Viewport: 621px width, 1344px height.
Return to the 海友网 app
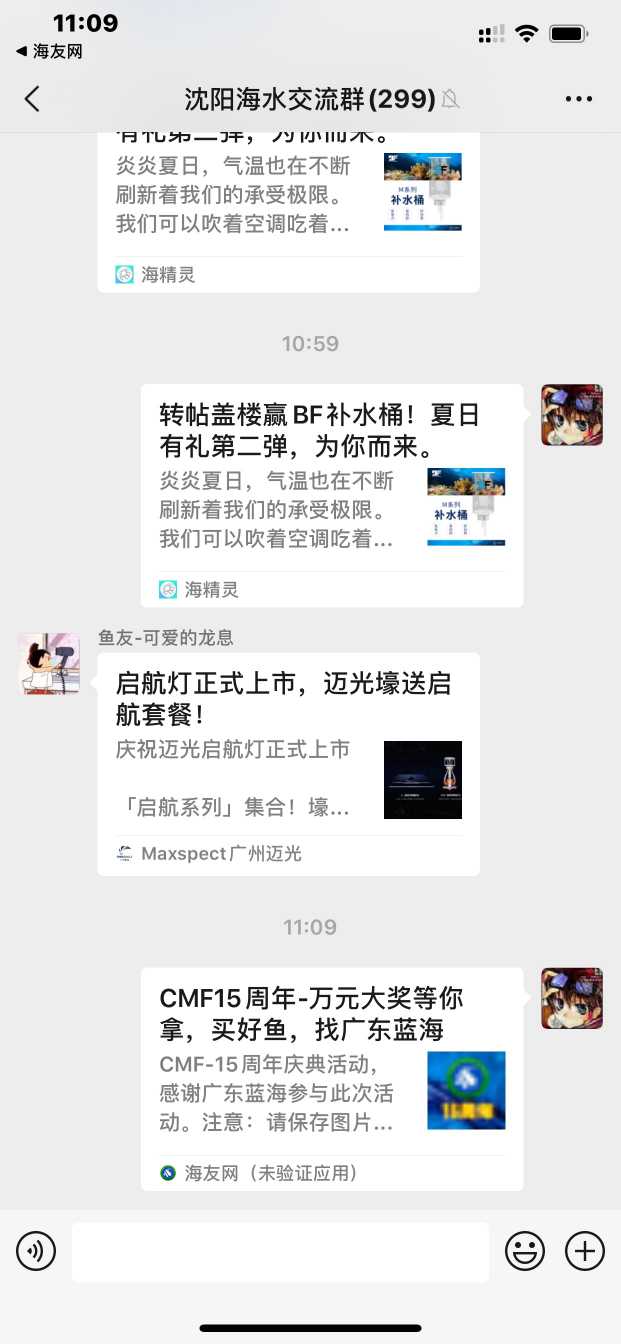pyautogui.click(x=49, y=51)
